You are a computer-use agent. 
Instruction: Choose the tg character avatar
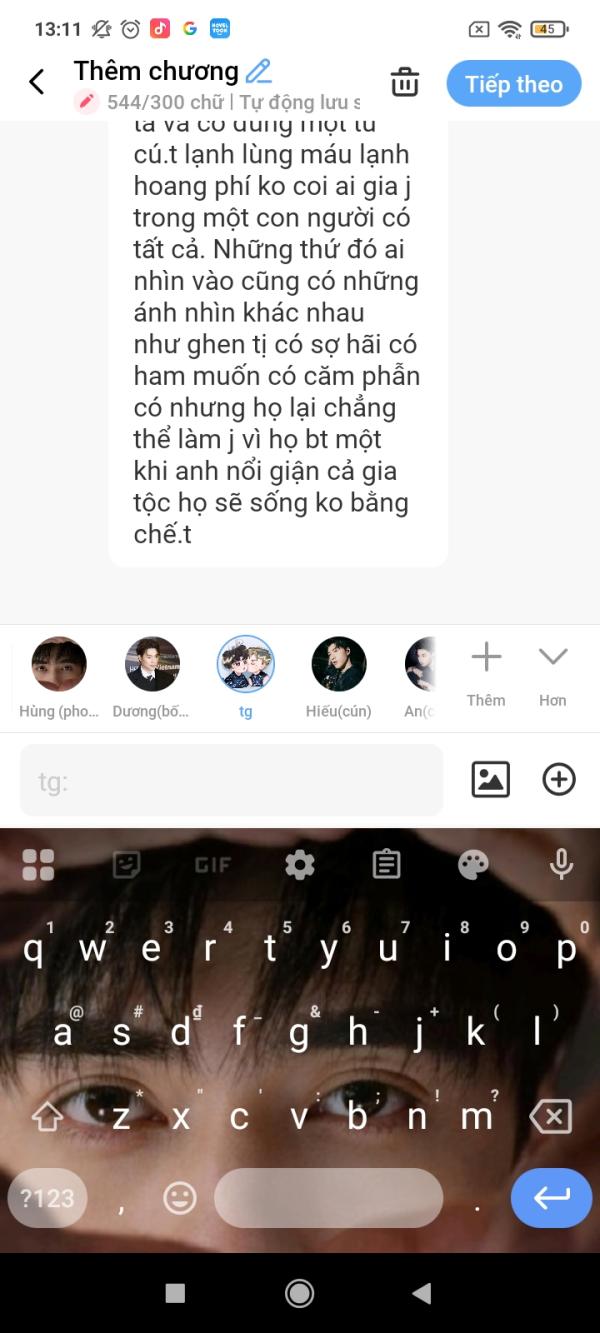point(245,677)
